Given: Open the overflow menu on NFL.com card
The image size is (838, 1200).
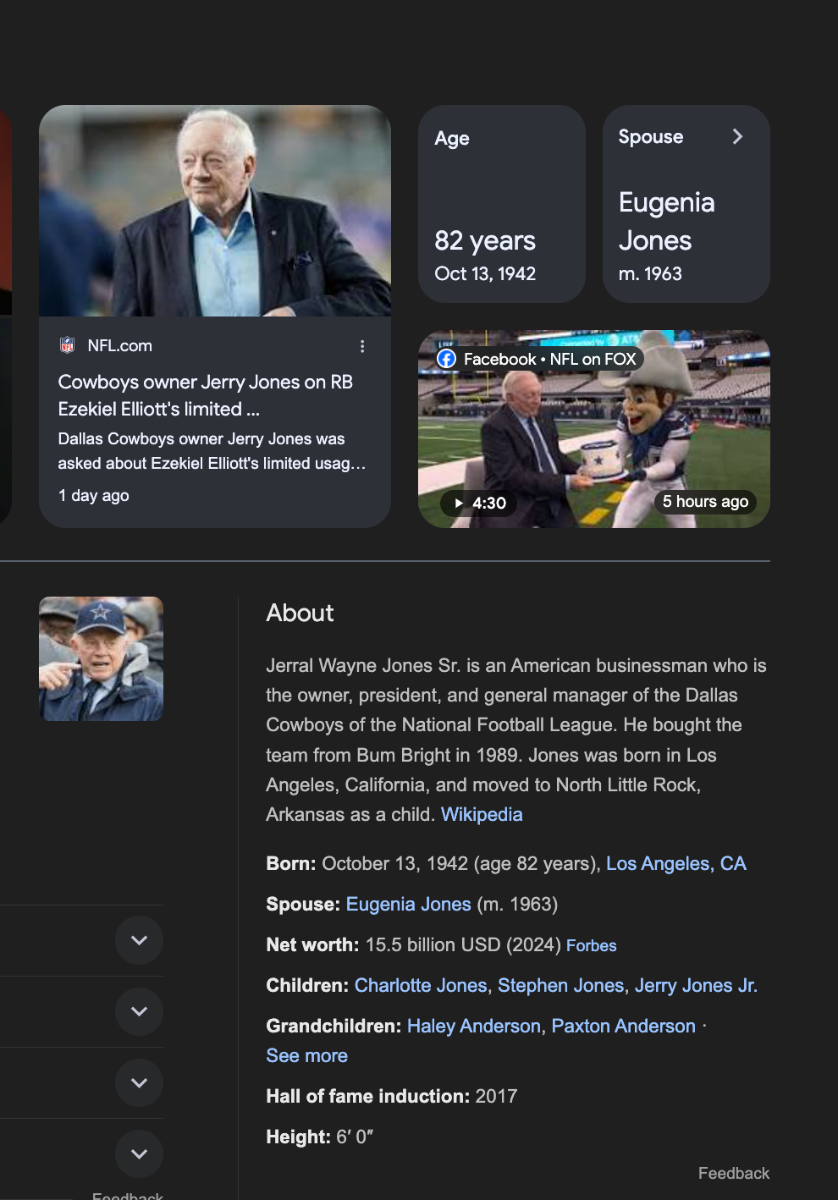Looking at the screenshot, I should [362, 346].
